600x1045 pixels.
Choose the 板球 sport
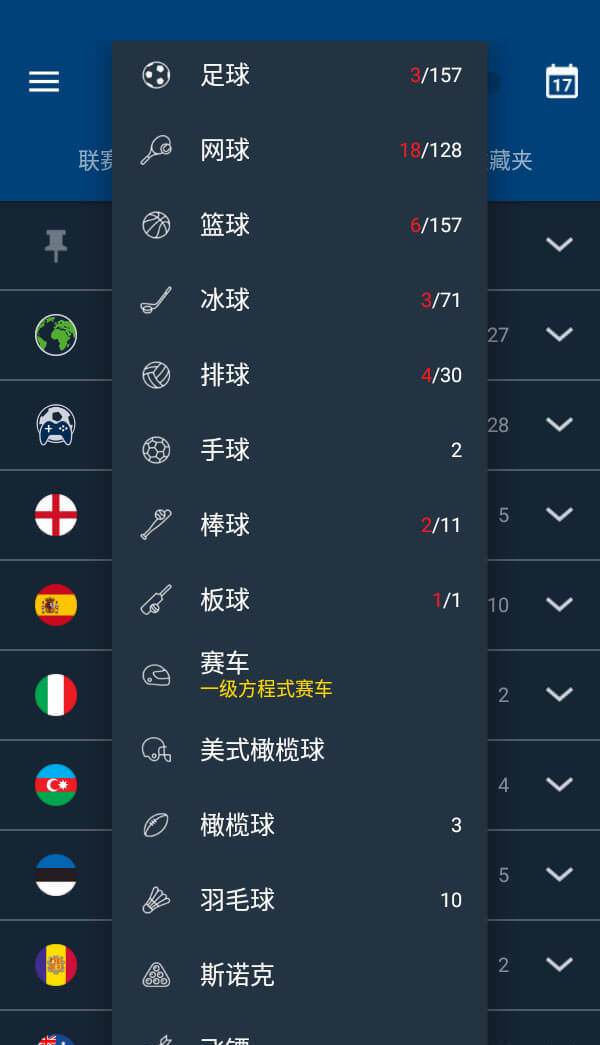click(x=300, y=600)
